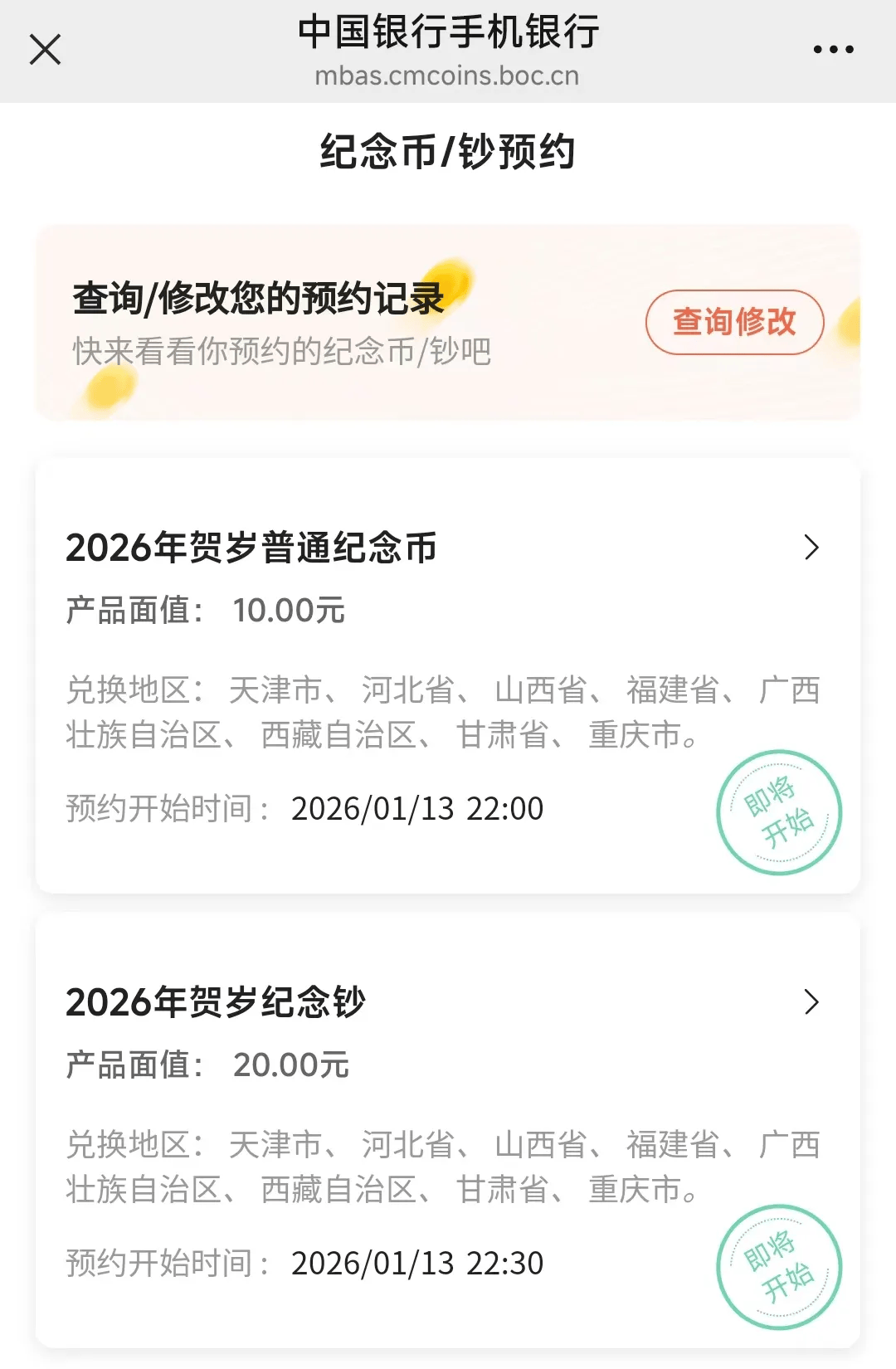Open the three-dot more options menu
The height and width of the screenshot is (1369, 896).
point(833,50)
